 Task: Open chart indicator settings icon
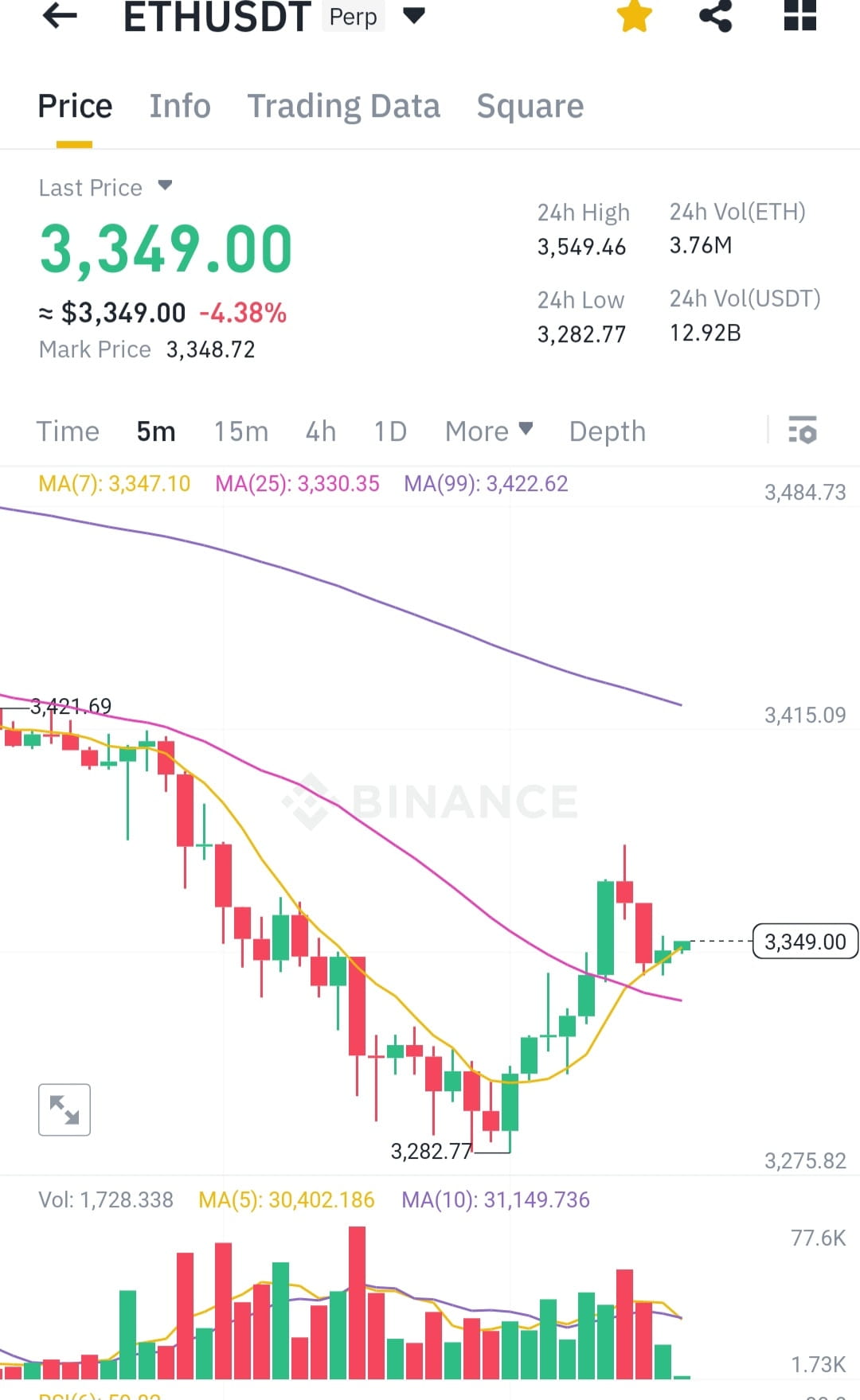804,431
